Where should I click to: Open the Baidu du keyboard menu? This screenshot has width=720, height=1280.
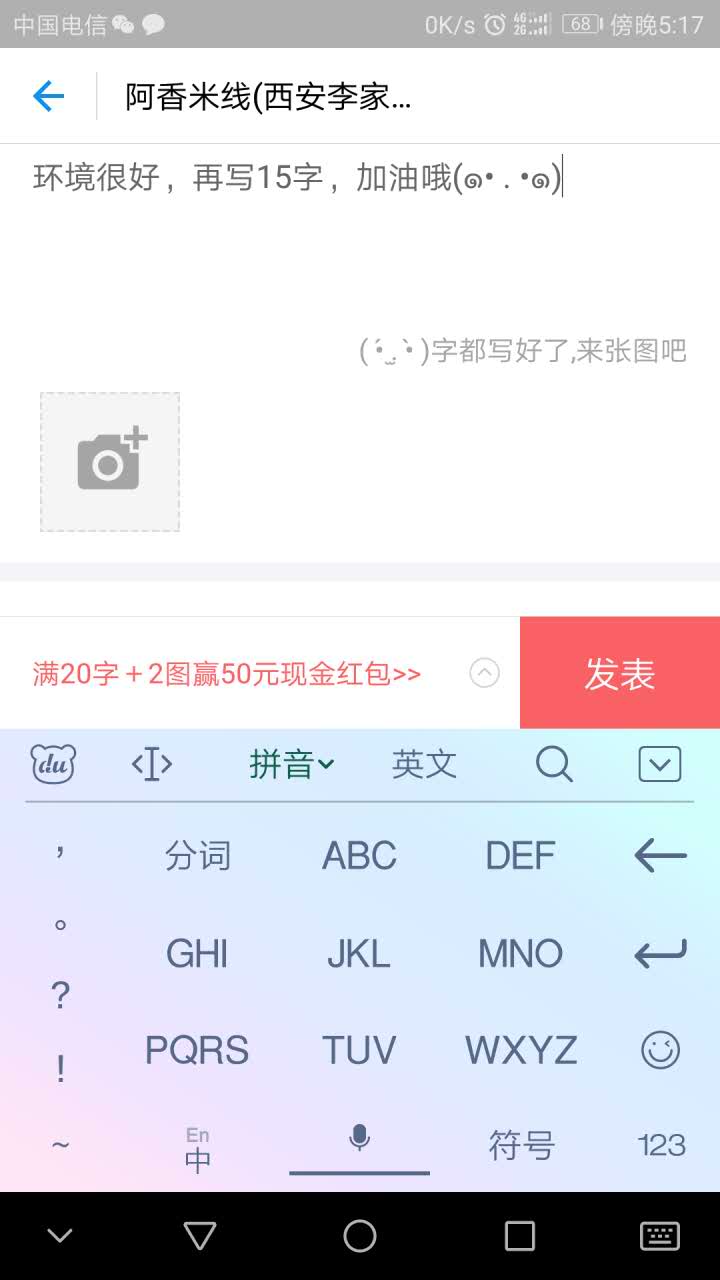pos(54,765)
